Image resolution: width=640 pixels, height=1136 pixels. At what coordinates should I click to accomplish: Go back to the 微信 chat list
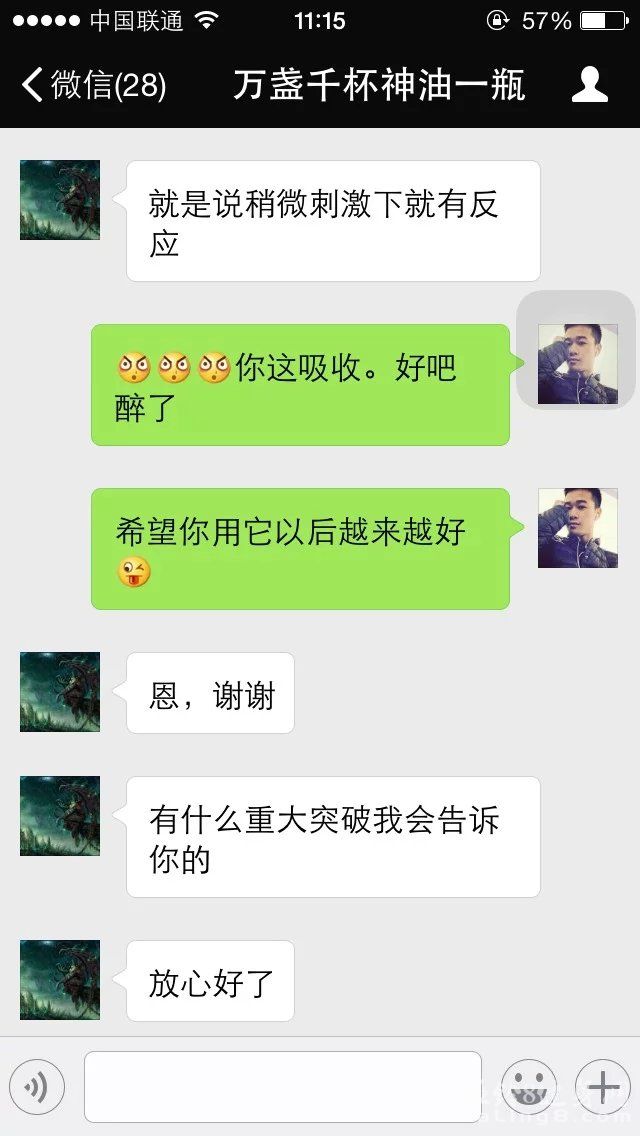point(92,85)
